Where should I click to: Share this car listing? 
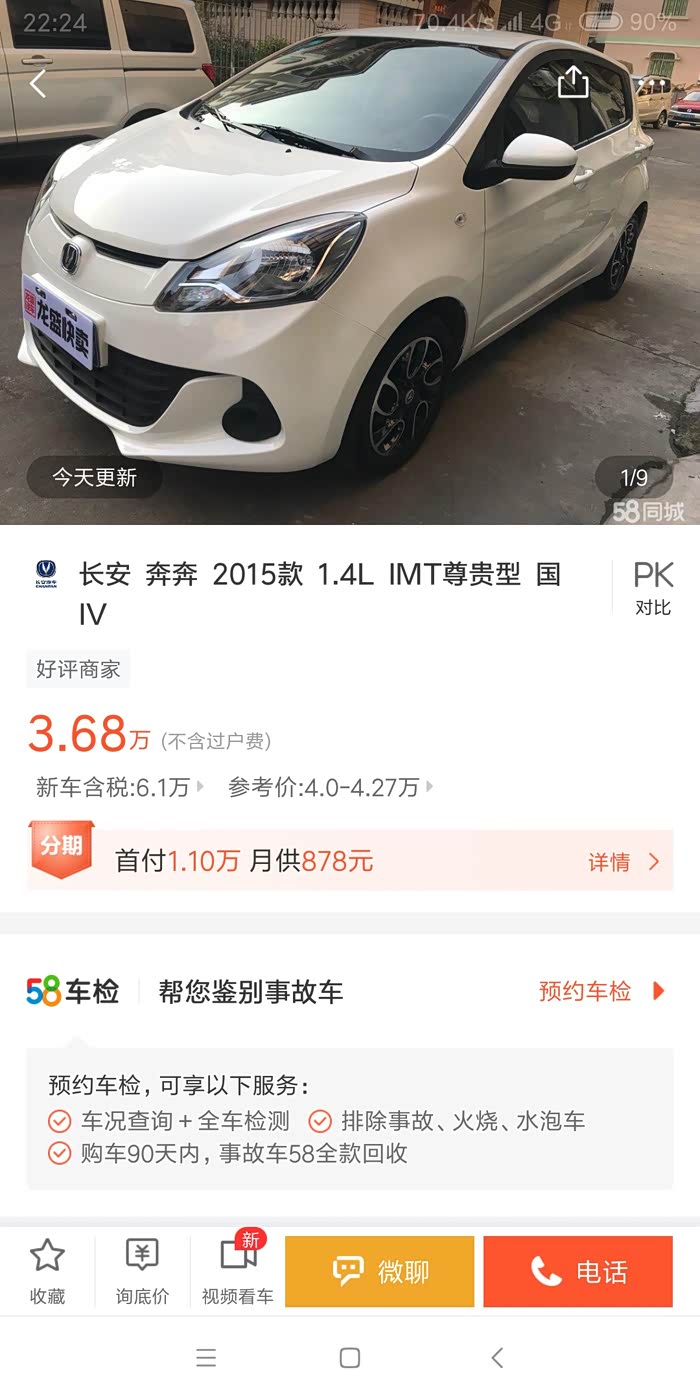[x=572, y=82]
